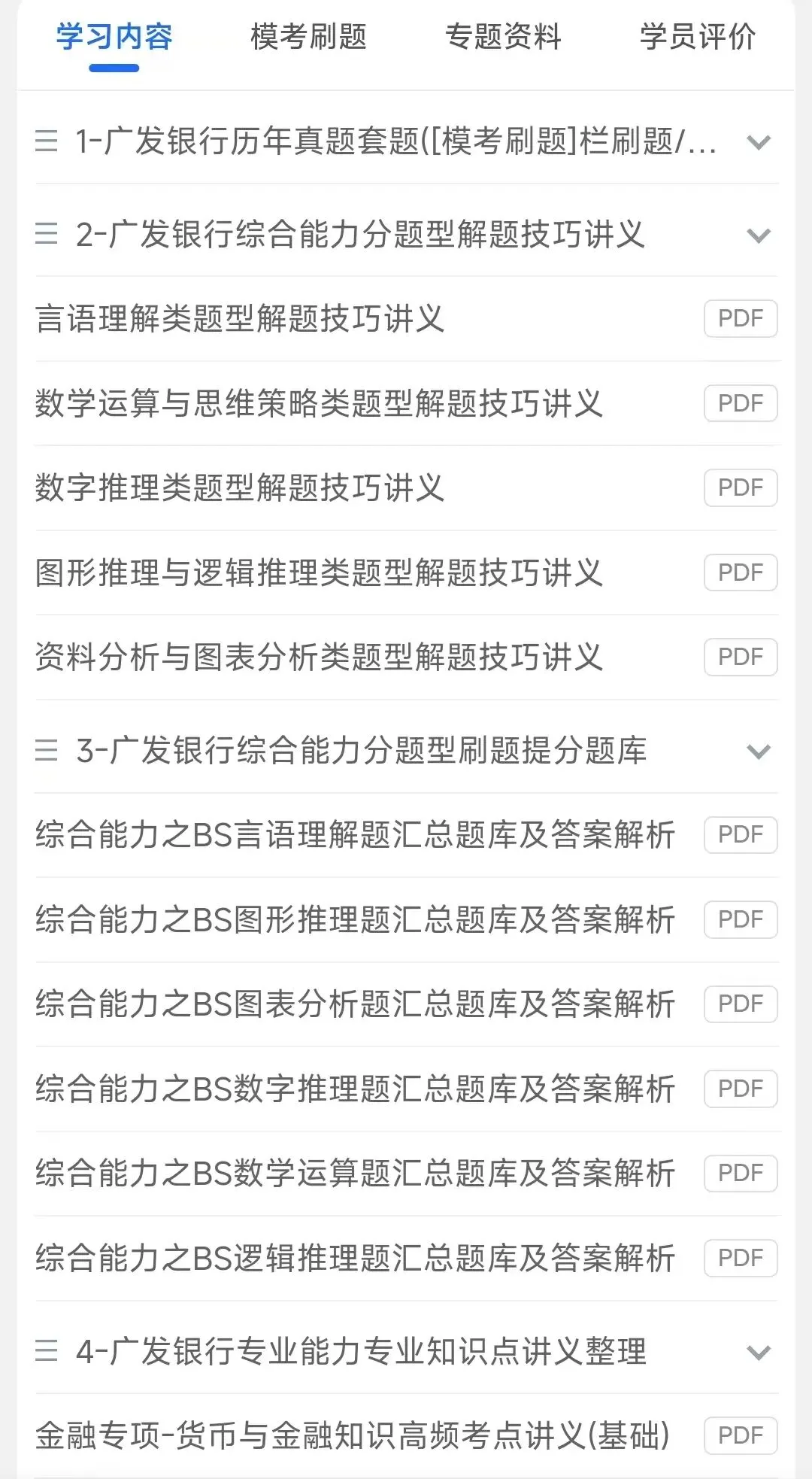
Task: Open the 学员评价 tab
Action: [x=698, y=37]
